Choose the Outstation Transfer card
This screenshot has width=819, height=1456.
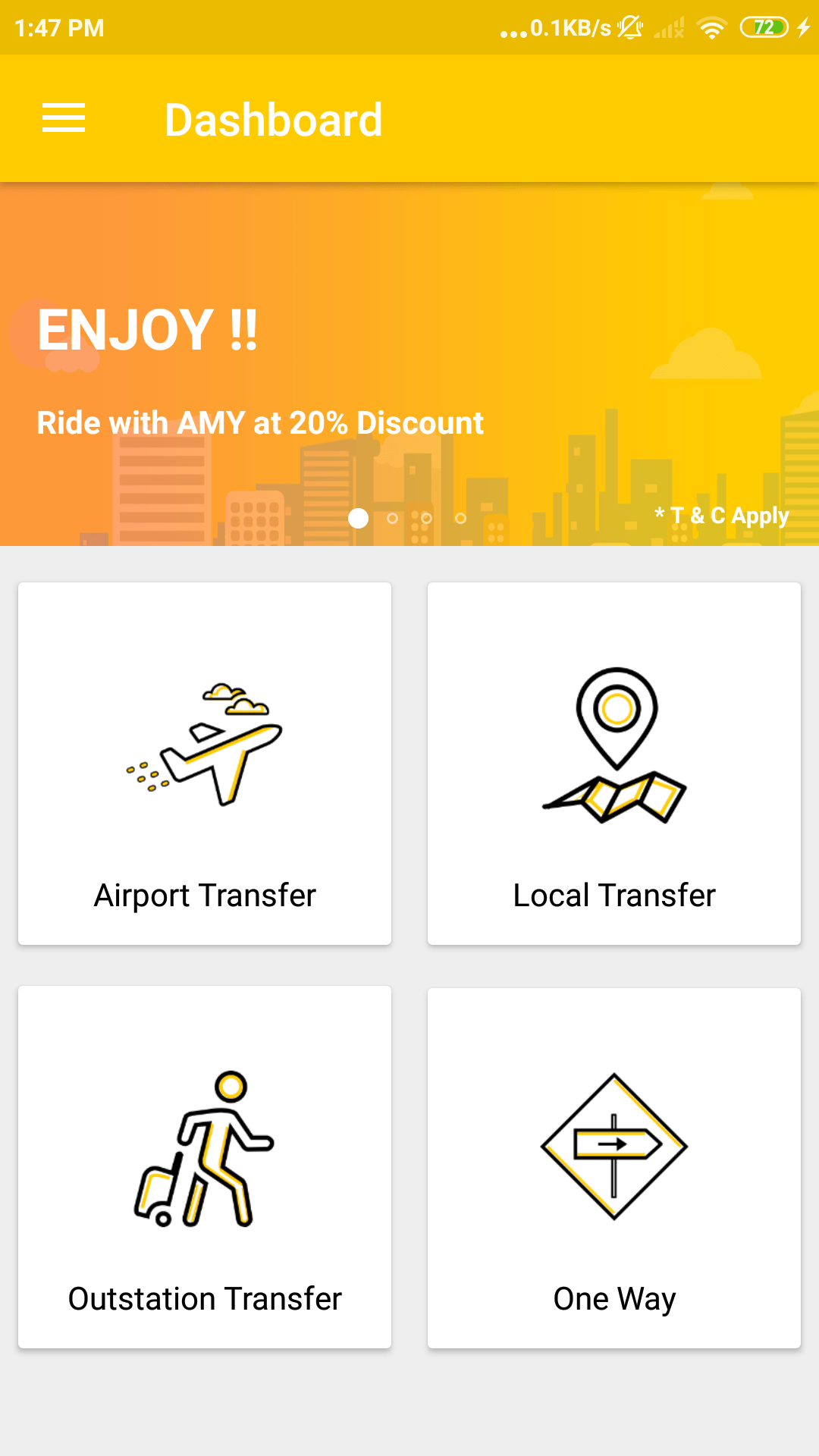point(205,1166)
